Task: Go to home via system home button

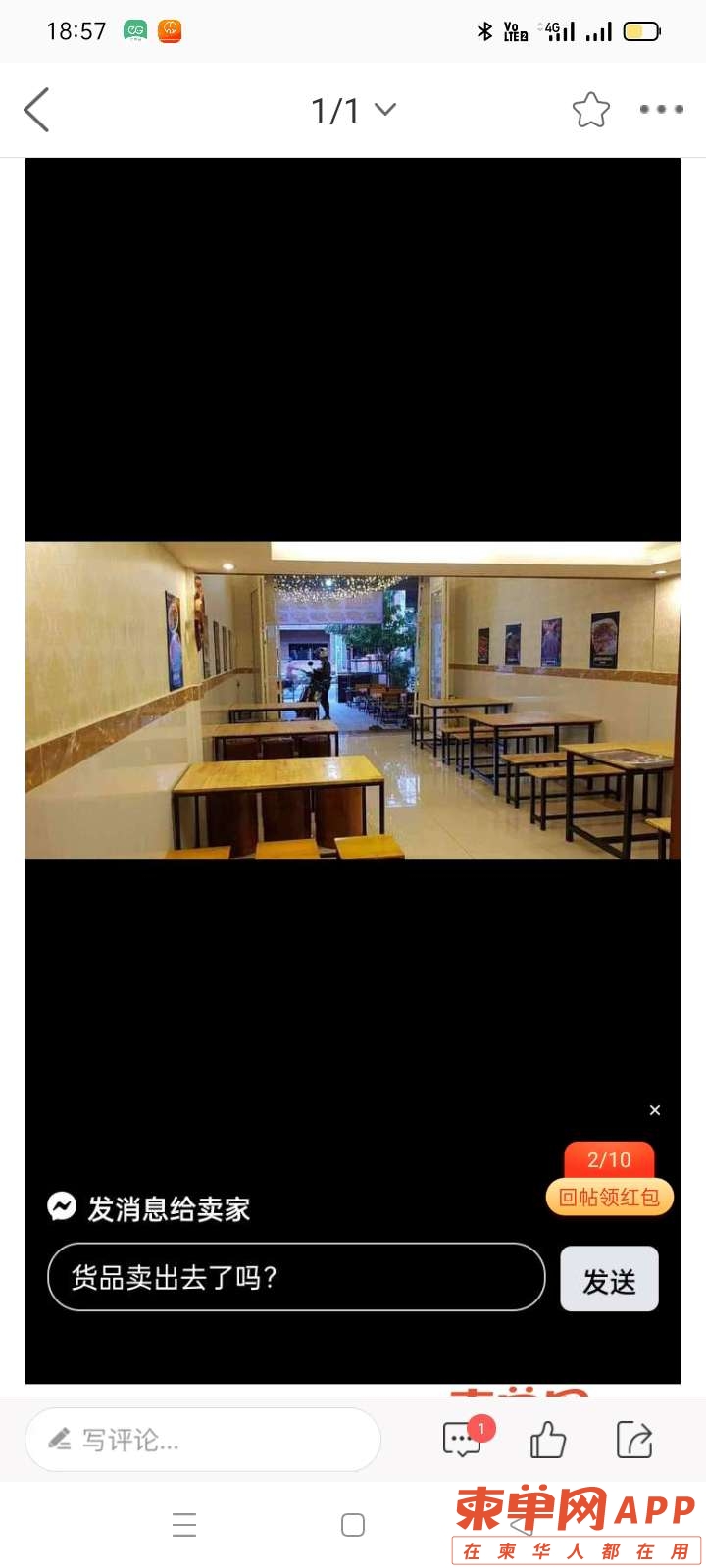Action: (353, 1525)
